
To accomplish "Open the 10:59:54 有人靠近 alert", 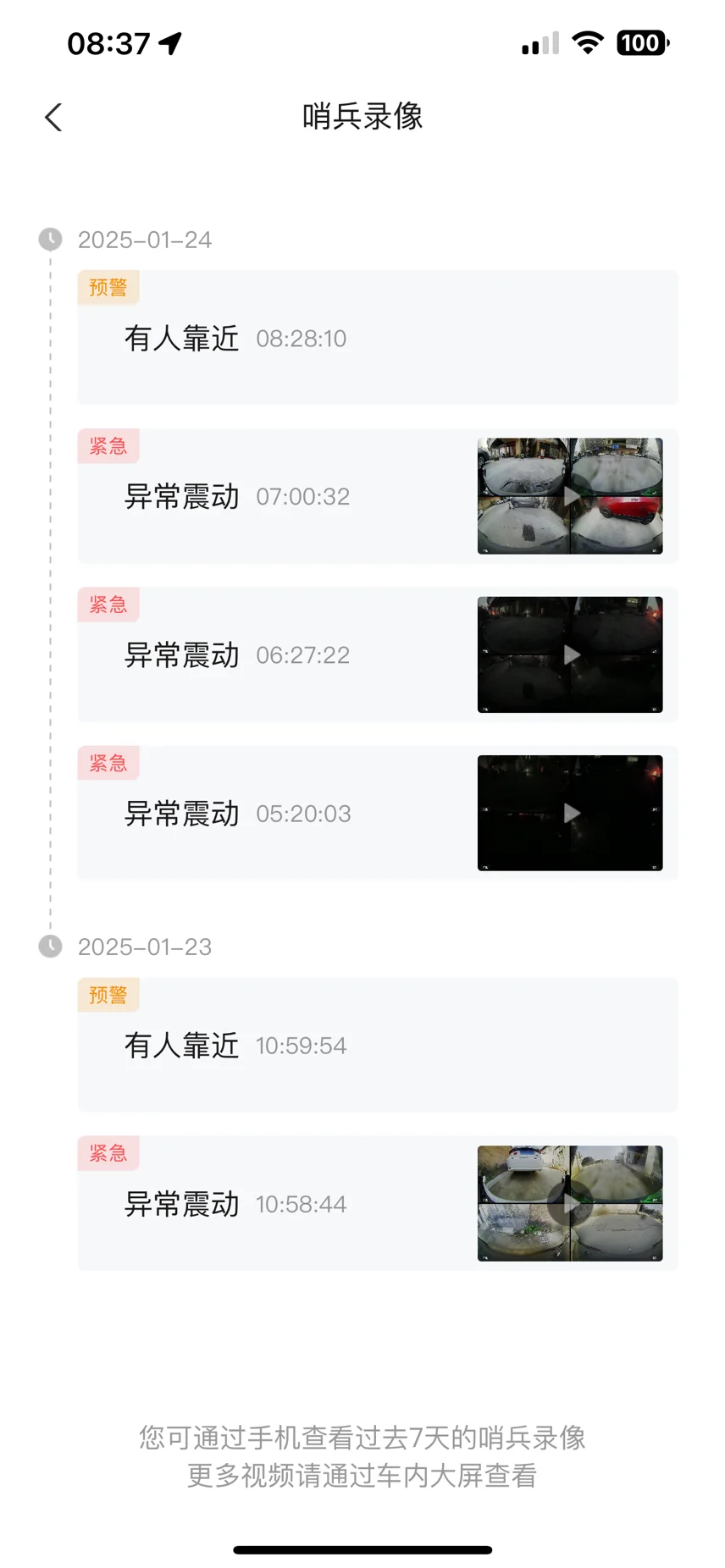I will coord(378,1045).
